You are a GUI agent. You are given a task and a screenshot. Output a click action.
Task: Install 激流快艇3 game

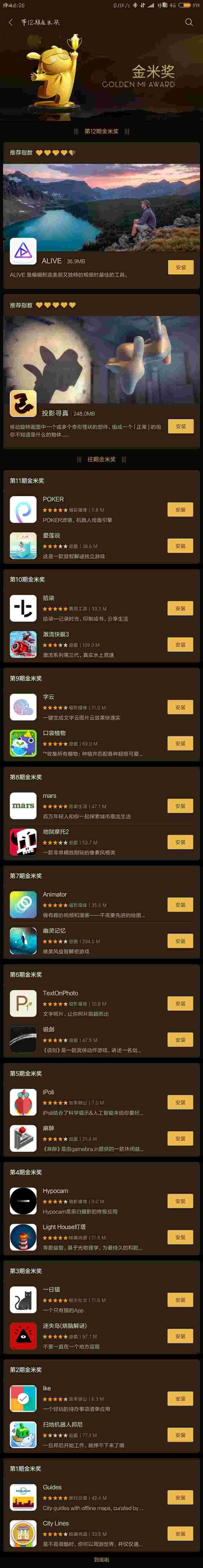(x=180, y=645)
